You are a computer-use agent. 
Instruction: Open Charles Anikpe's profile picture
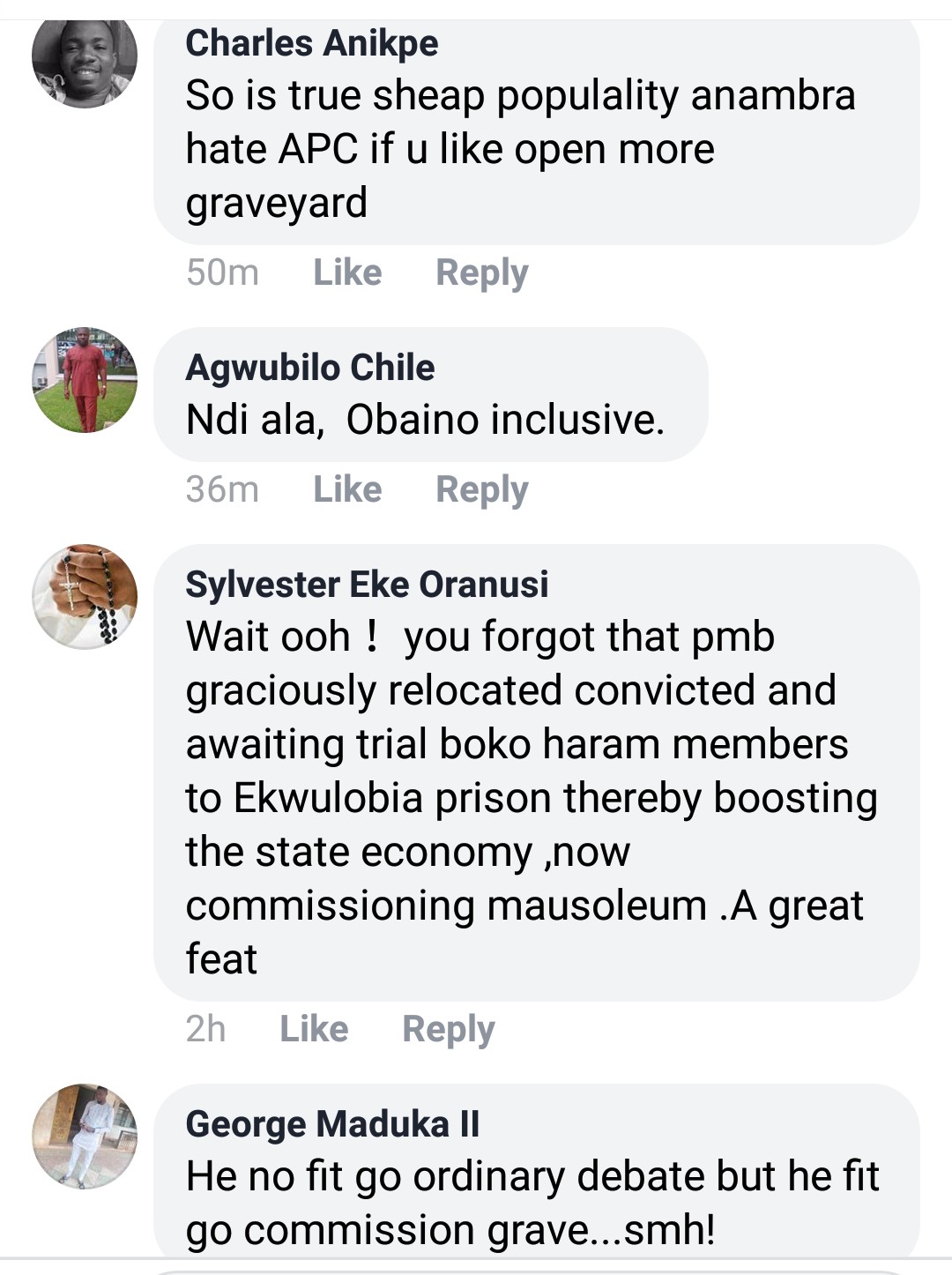(x=85, y=58)
